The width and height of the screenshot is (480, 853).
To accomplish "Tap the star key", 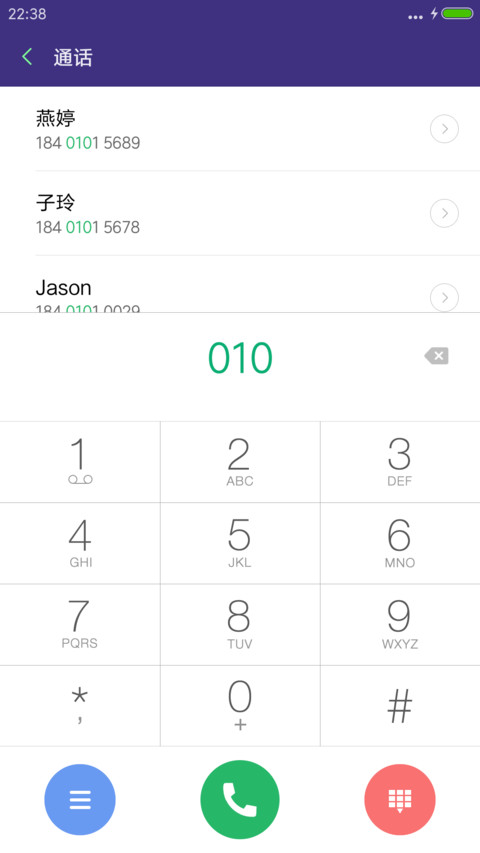I will click(80, 706).
